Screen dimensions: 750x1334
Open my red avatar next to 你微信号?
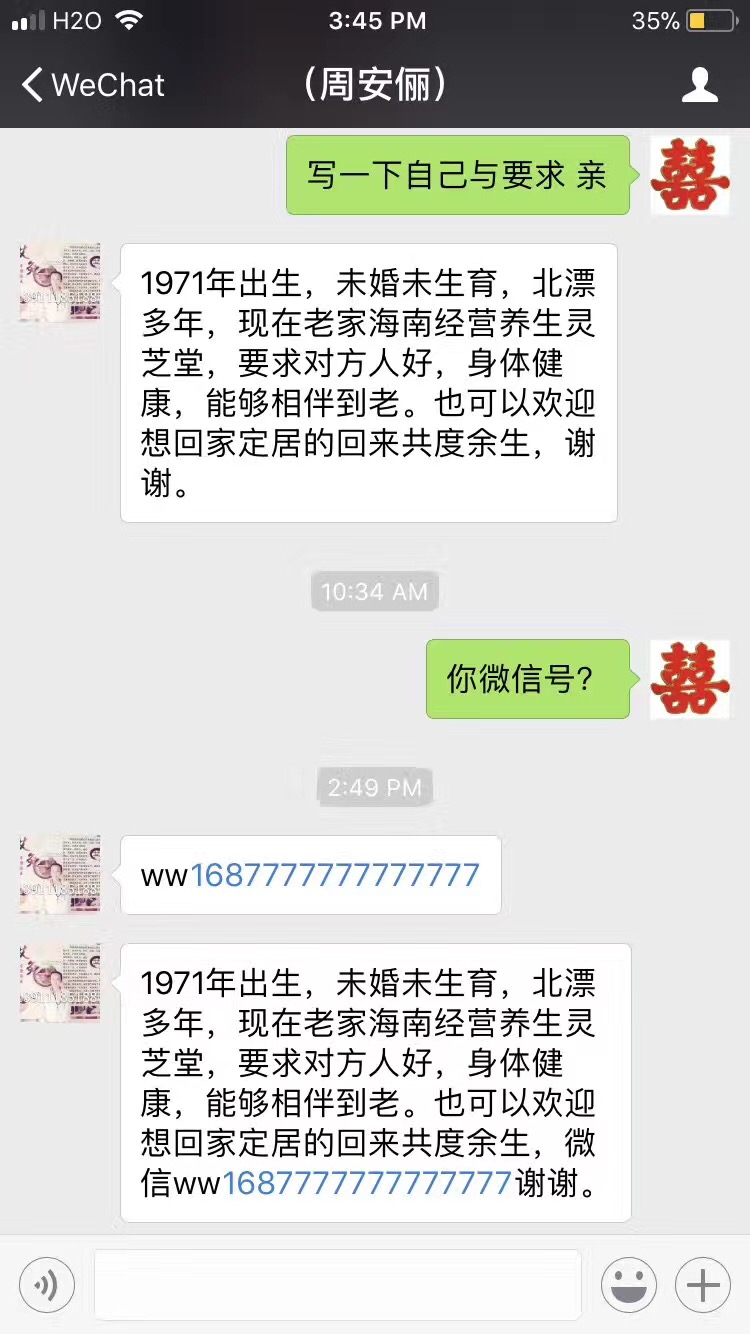tap(690, 679)
